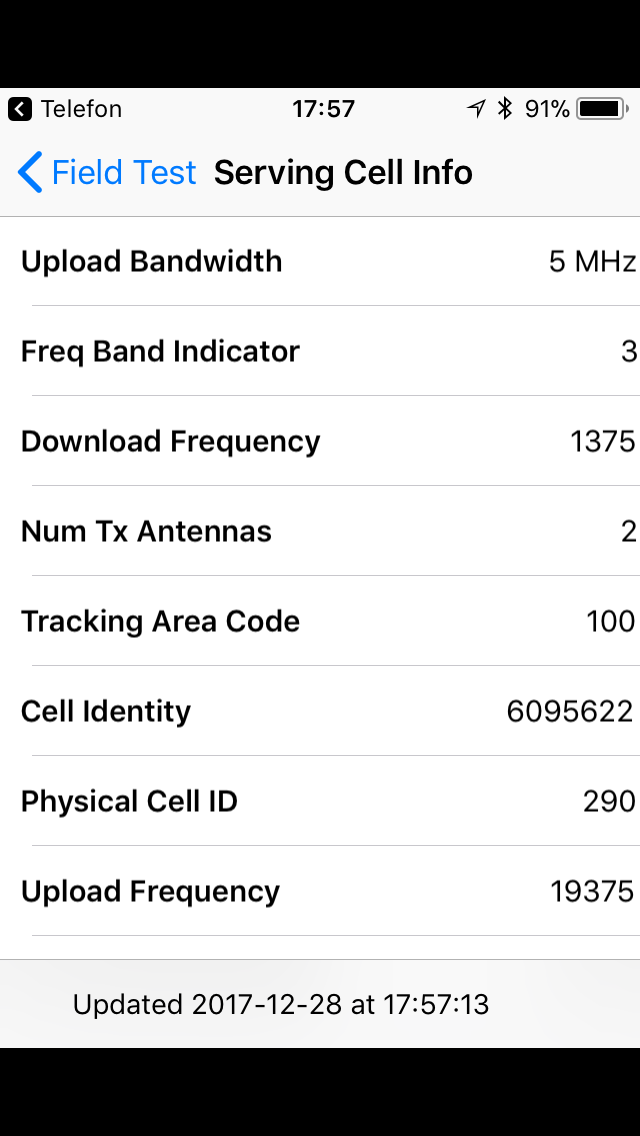This screenshot has height=1136, width=640.
Task: Return to the Telefon app
Action: 65,109
